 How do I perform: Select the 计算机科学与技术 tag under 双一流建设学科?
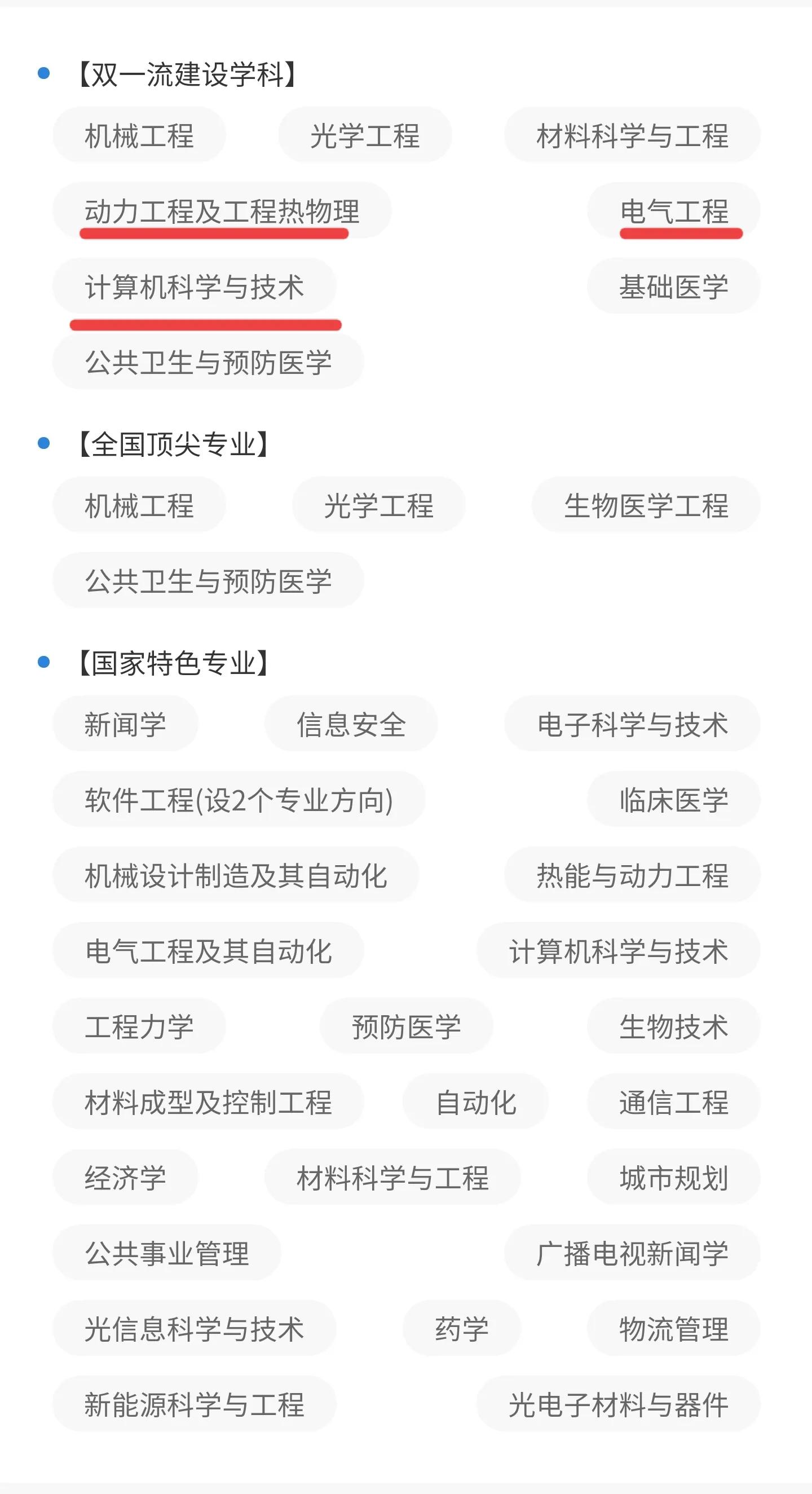pyautogui.click(x=195, y=285)
